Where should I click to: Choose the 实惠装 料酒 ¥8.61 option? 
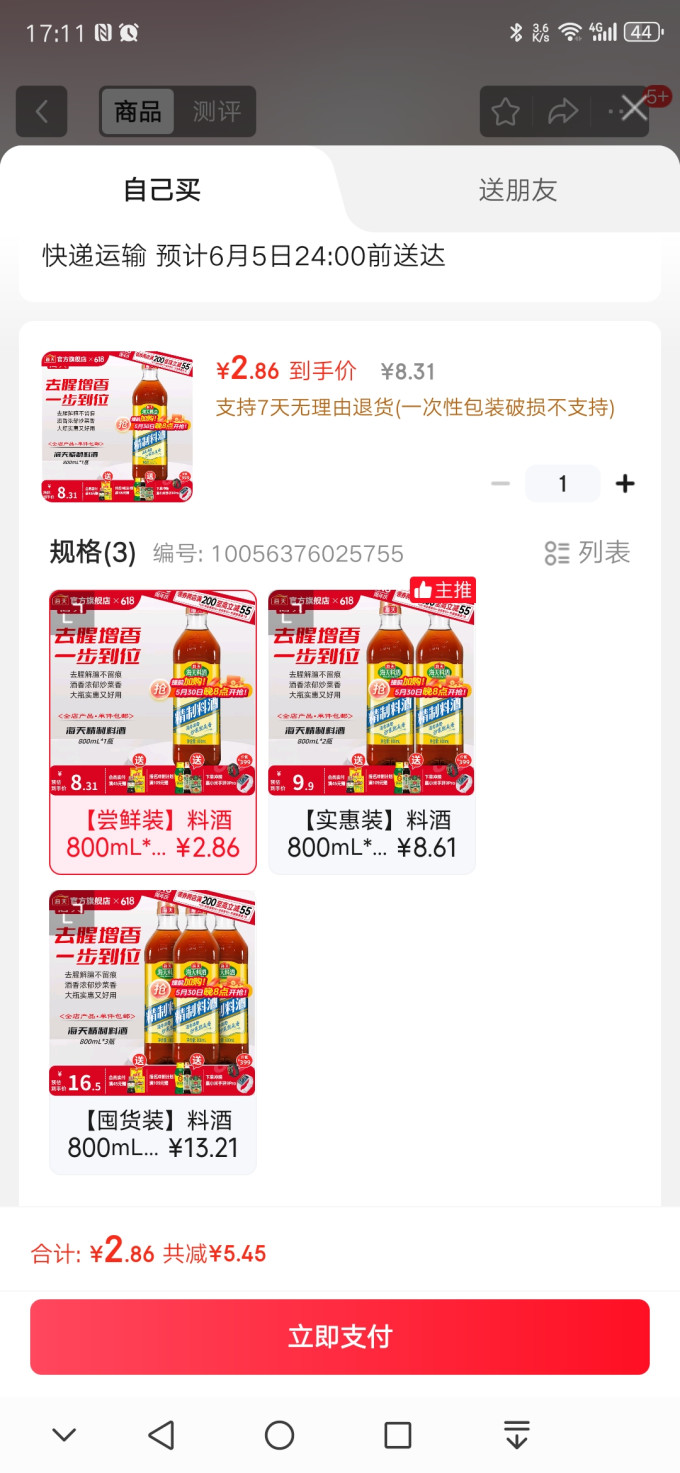coord(372,732)
